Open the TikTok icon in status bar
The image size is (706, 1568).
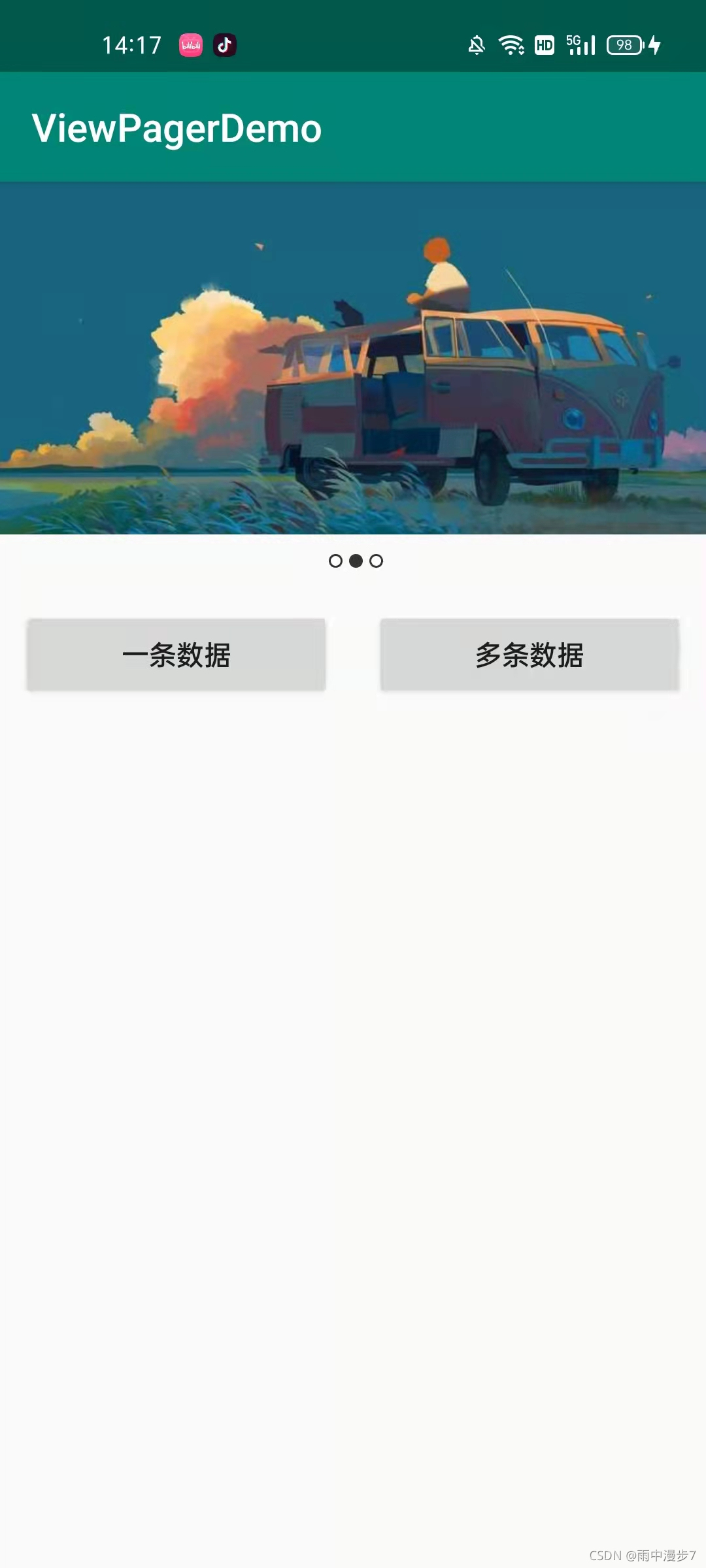click(225, 45)
